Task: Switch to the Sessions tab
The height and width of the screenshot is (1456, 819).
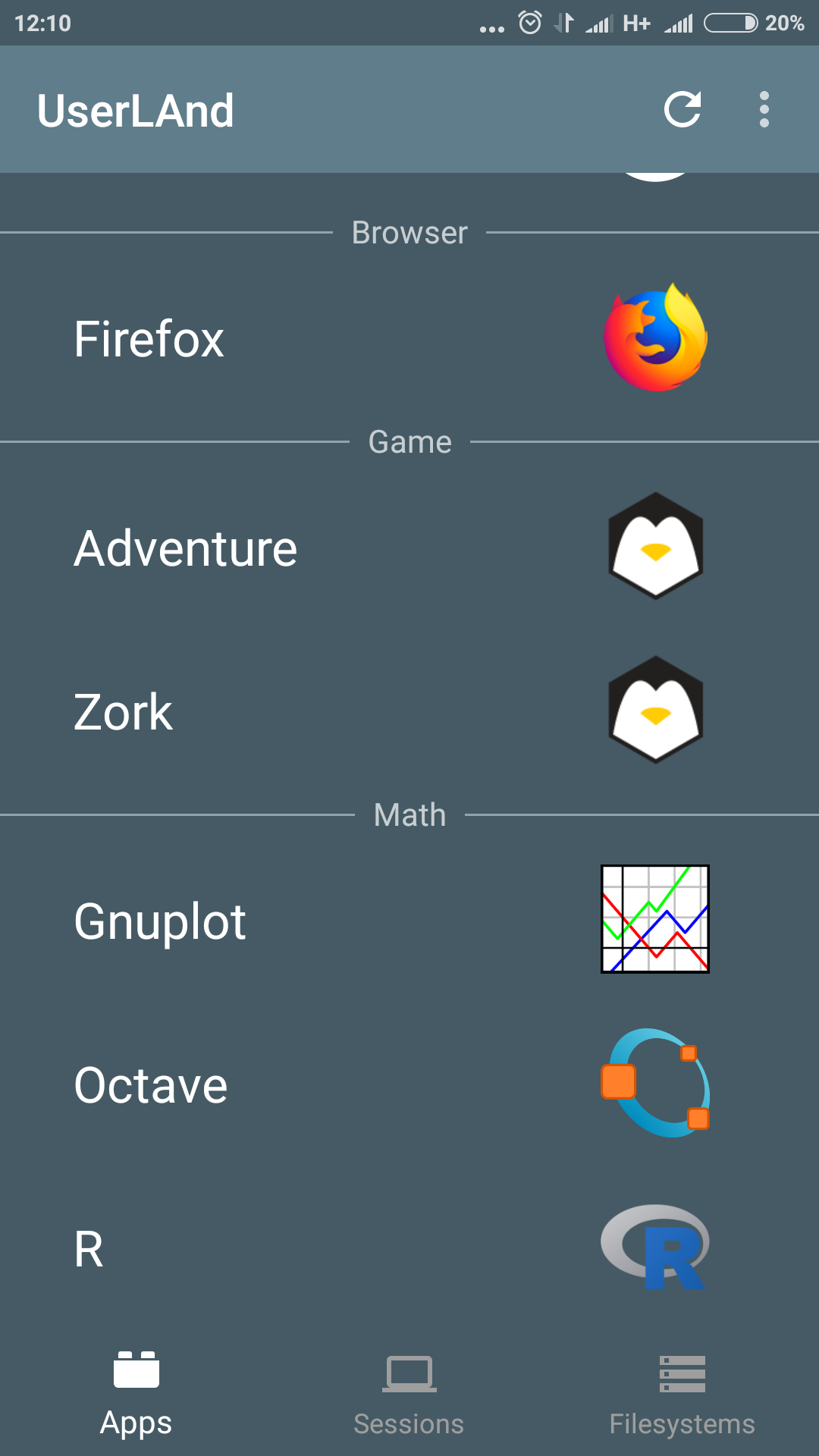Action: 409,1395
